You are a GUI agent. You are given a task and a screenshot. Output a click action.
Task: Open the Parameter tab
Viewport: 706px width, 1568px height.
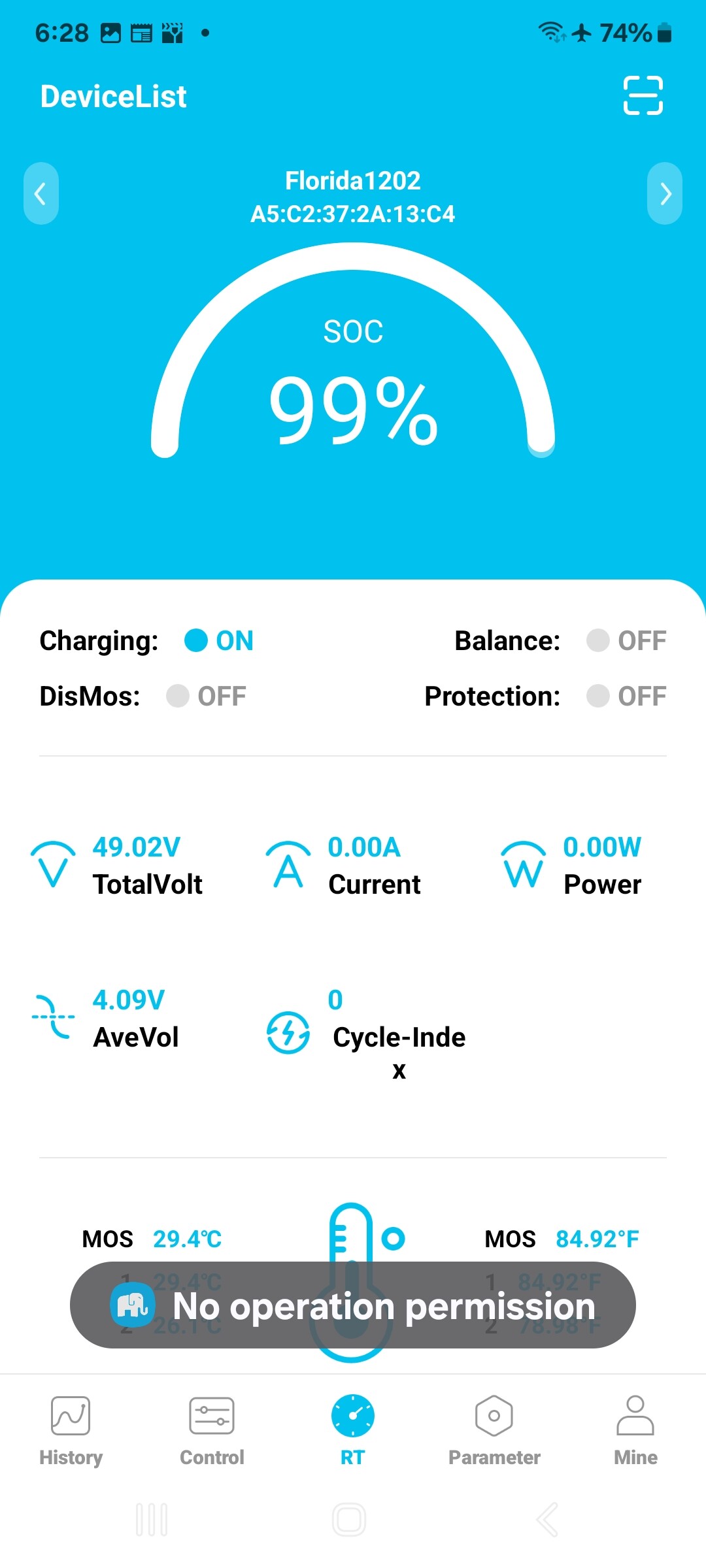pyautogui.click(x=494, y=1431)
